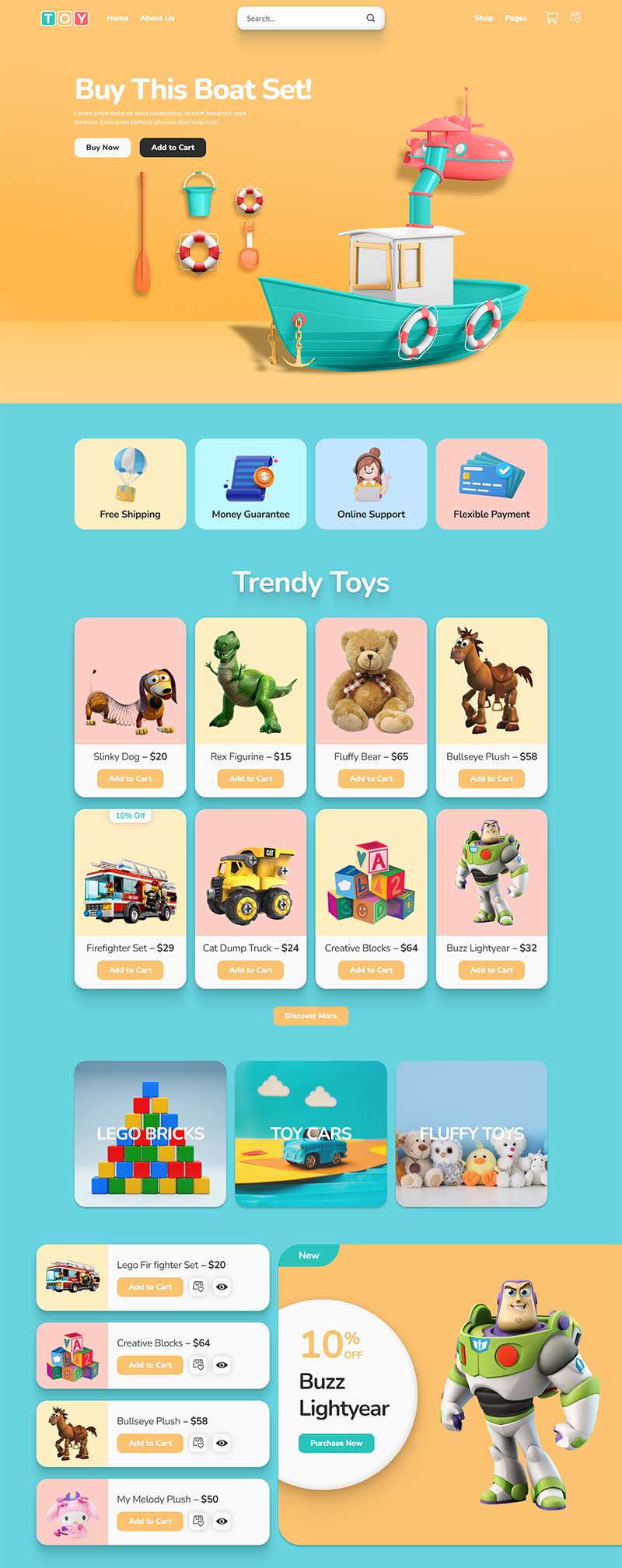Quick view My Melody Plush via eye icon
This screenshot has width=622, height=1568.
[x=222, y=1521]
